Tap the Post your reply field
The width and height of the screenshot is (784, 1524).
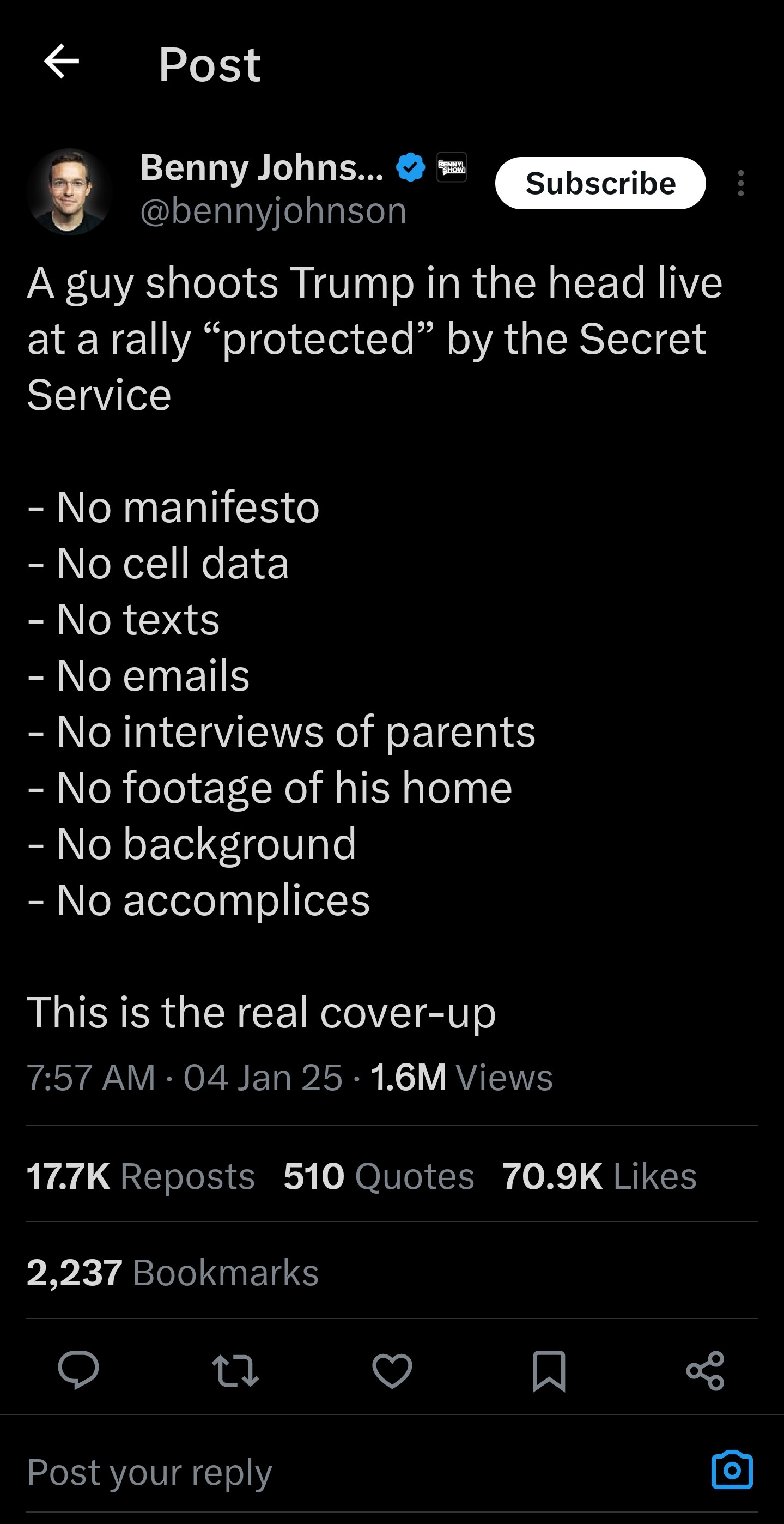pyautogui.click(x=296, y=1472)
